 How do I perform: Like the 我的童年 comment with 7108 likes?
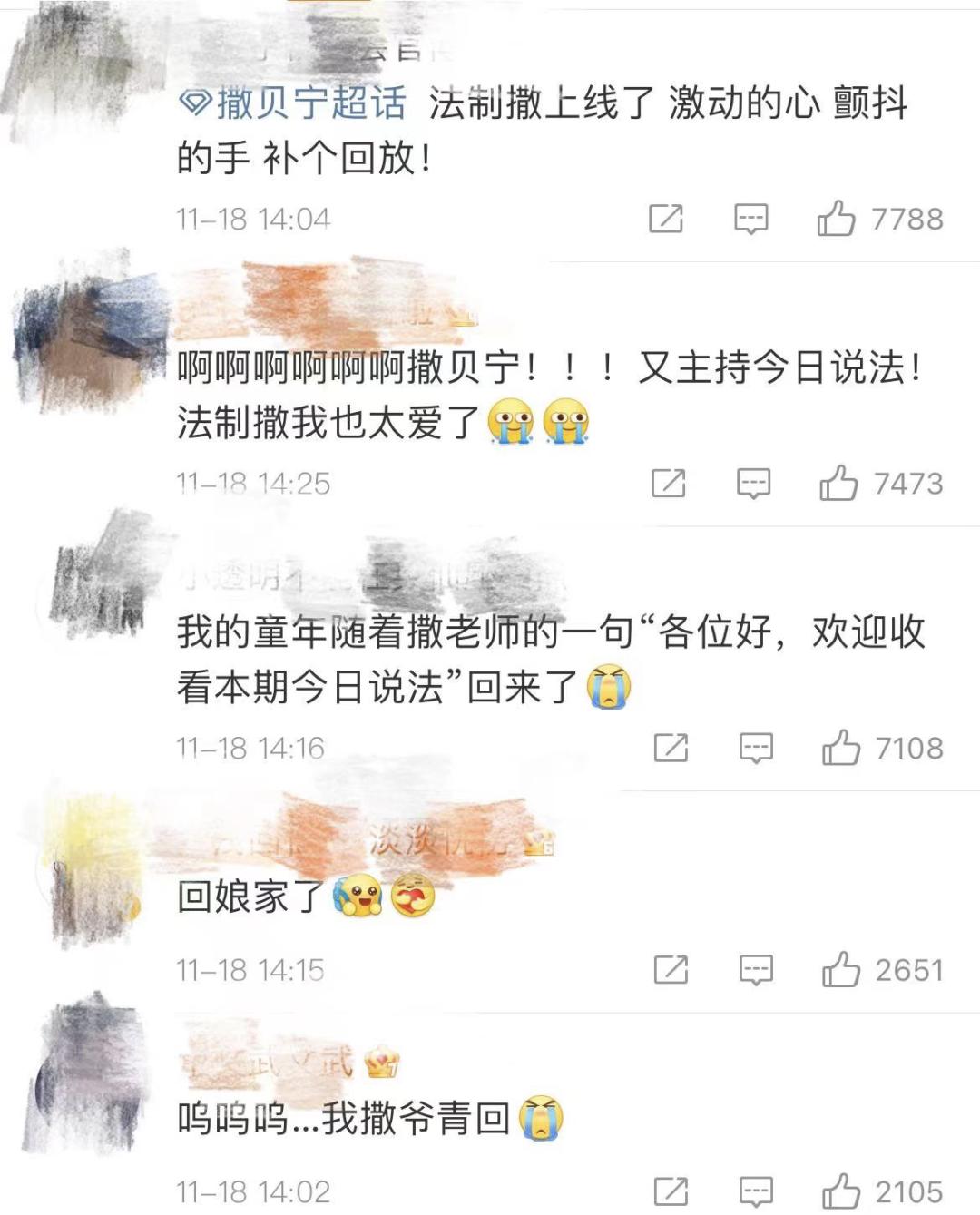pos(841,749)
